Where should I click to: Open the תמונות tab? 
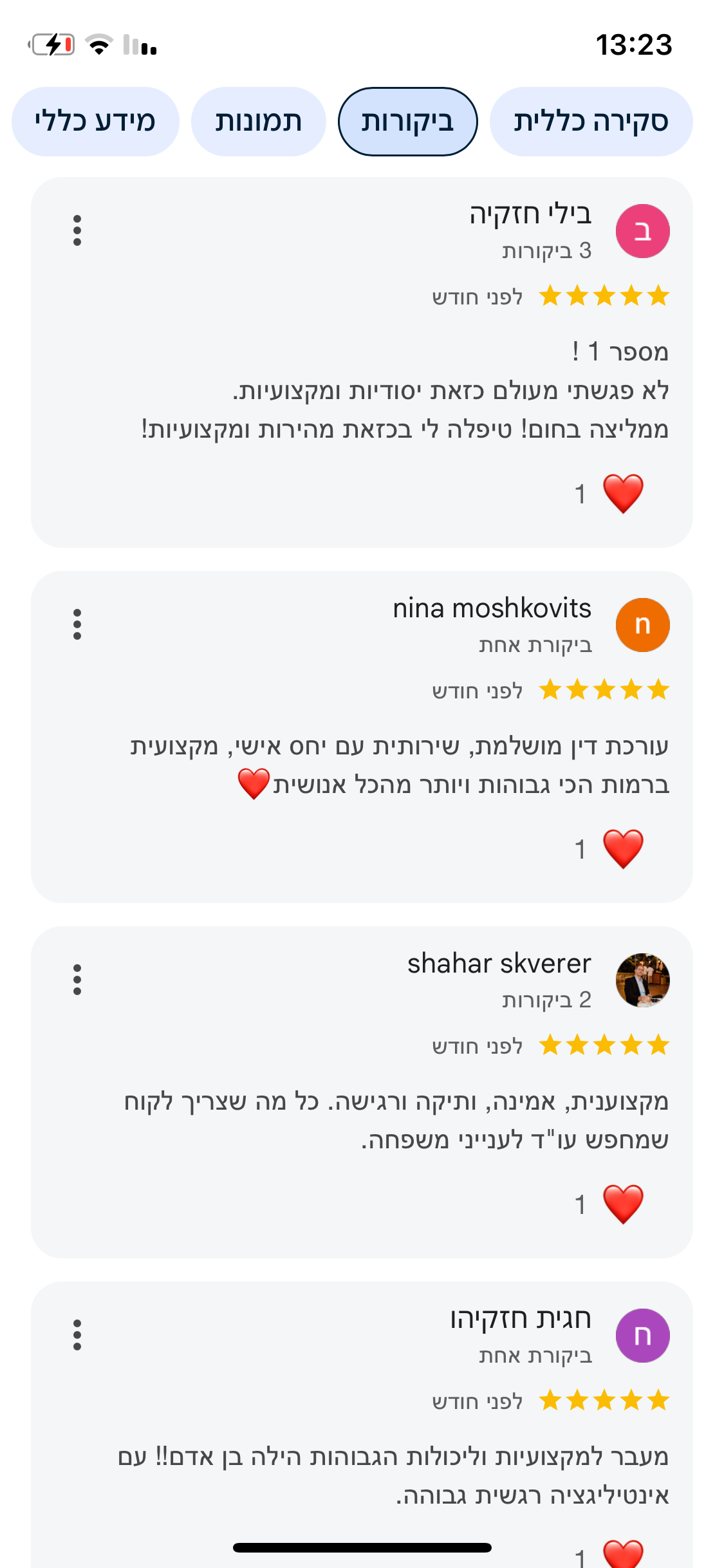(x=258, y=122)
